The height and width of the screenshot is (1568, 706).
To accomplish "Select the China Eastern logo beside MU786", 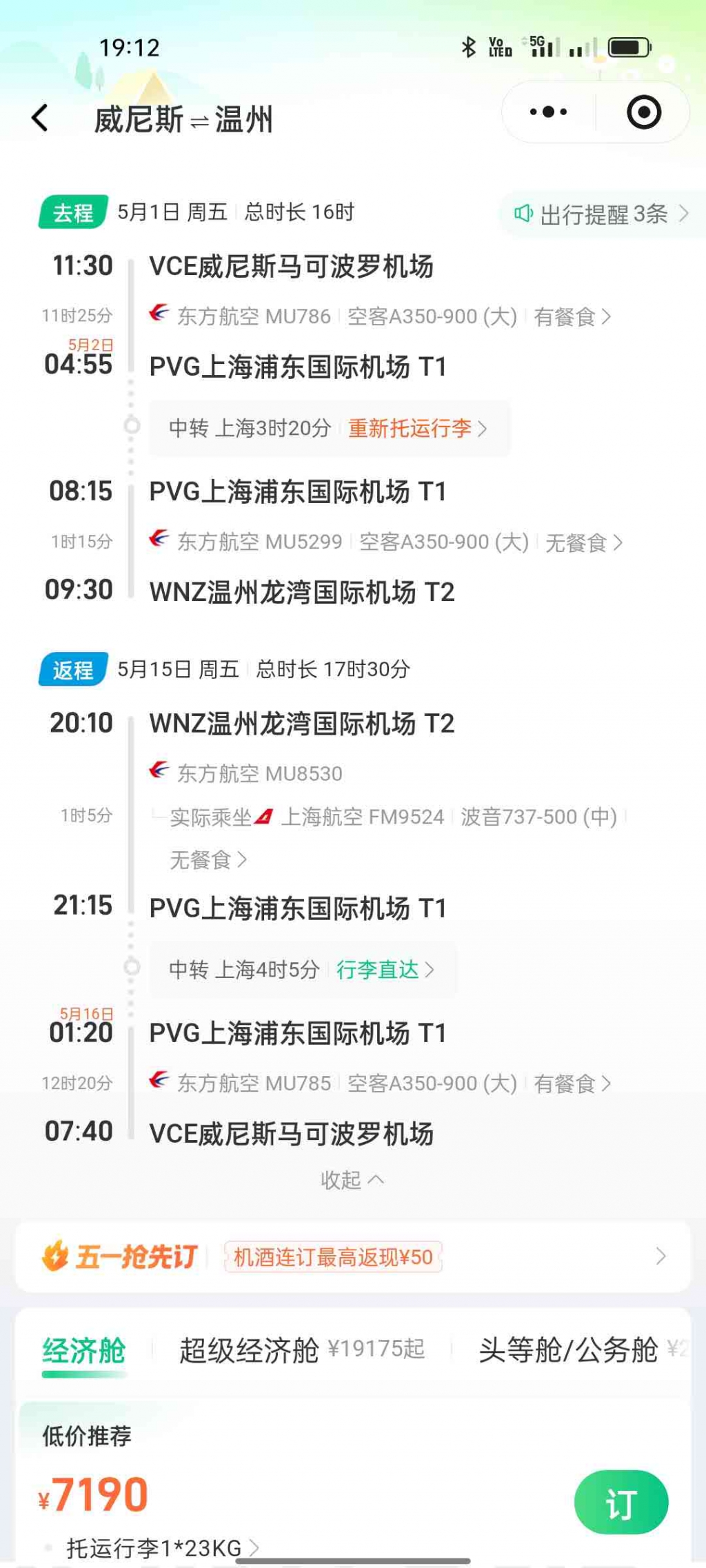I will tap(159, 316).
